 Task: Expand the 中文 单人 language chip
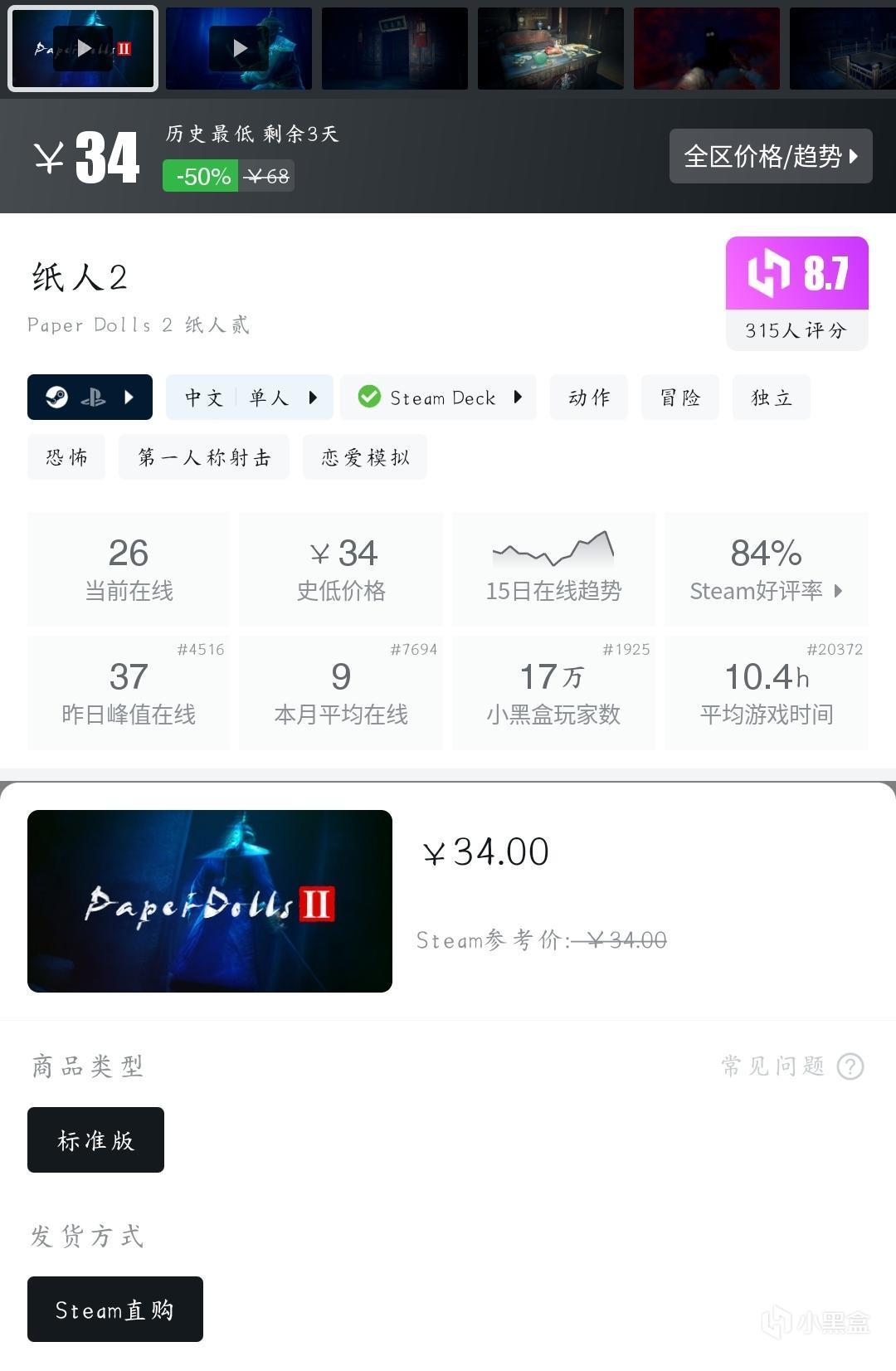pyautogui.click(x=249, y=398)
